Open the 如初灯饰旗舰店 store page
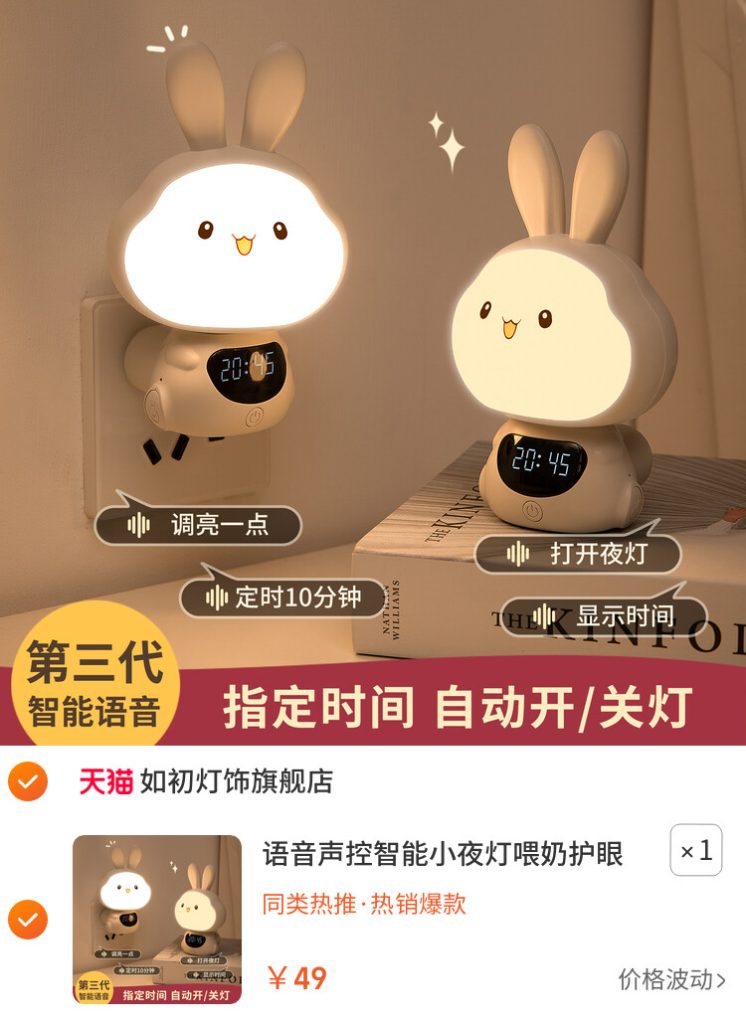746x1024 pixels. click(x=236, y=781)
